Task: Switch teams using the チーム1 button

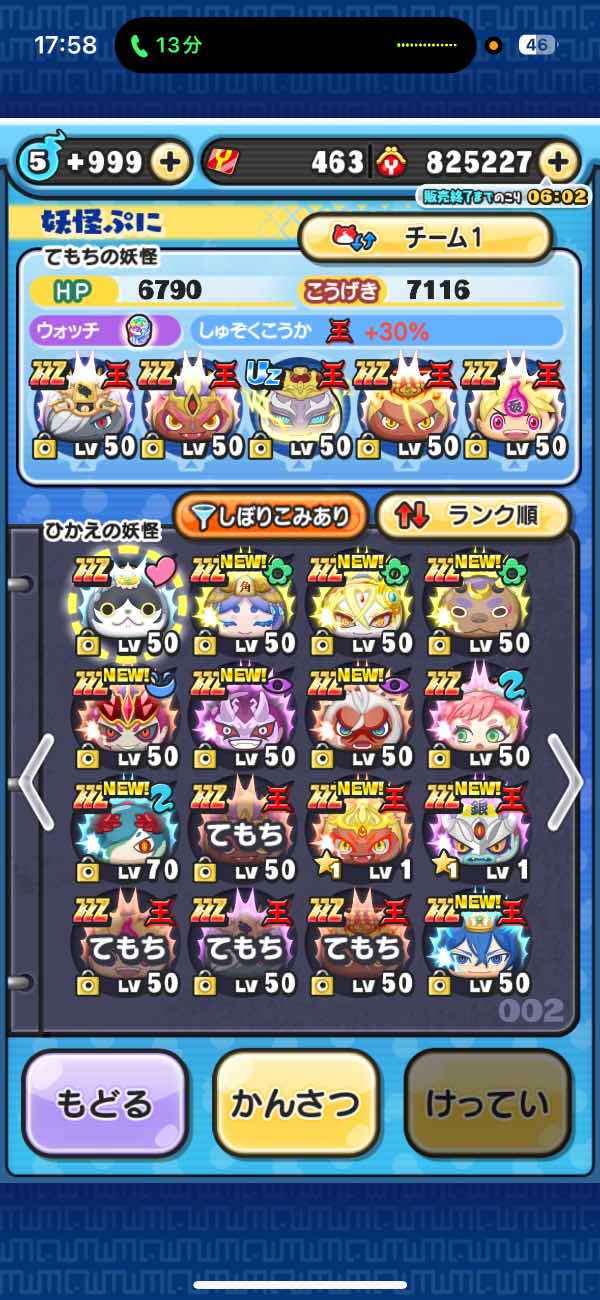Action: (426, 238)
